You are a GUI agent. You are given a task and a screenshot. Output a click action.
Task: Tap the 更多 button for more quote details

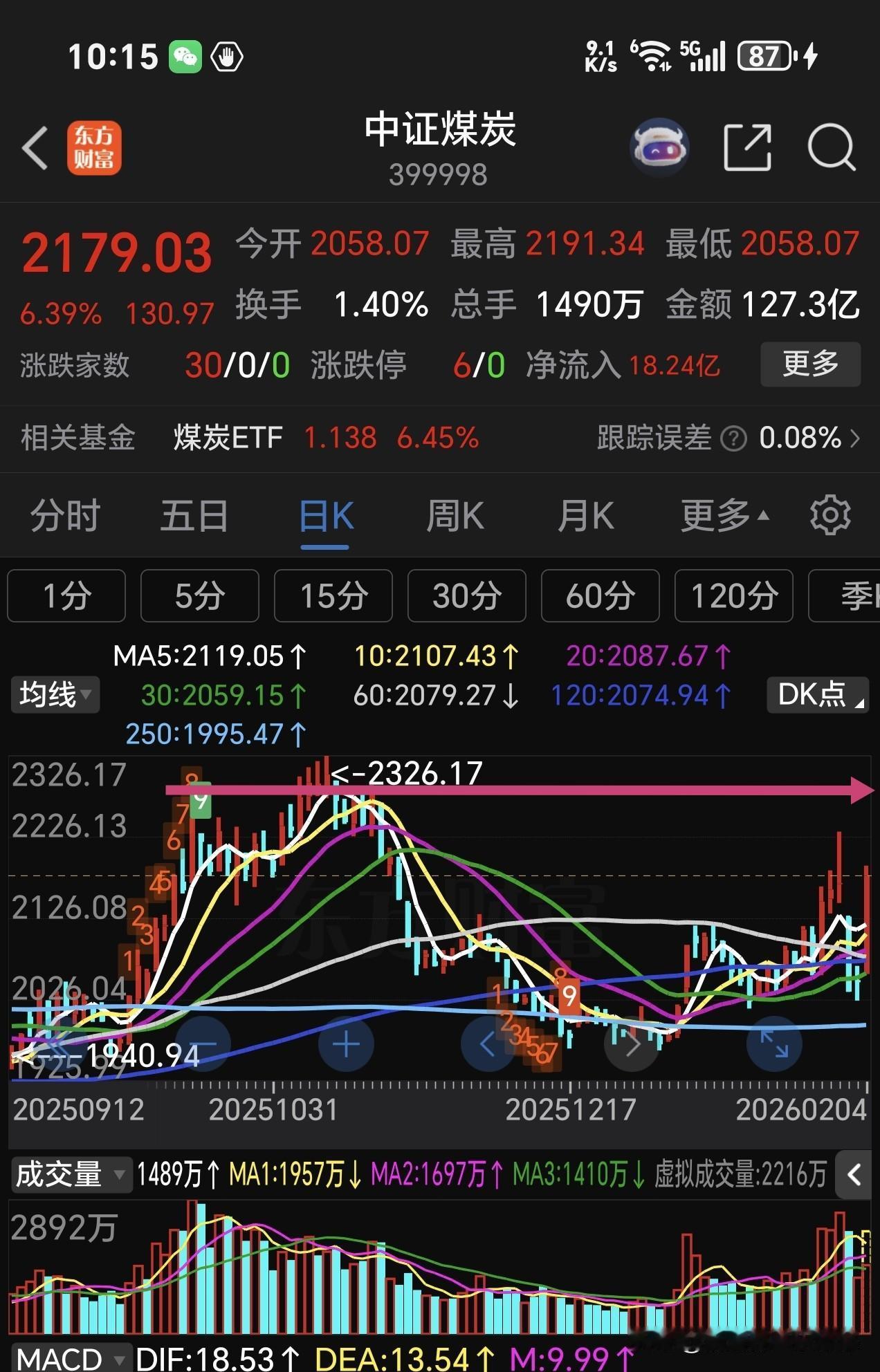coord(809,364)
